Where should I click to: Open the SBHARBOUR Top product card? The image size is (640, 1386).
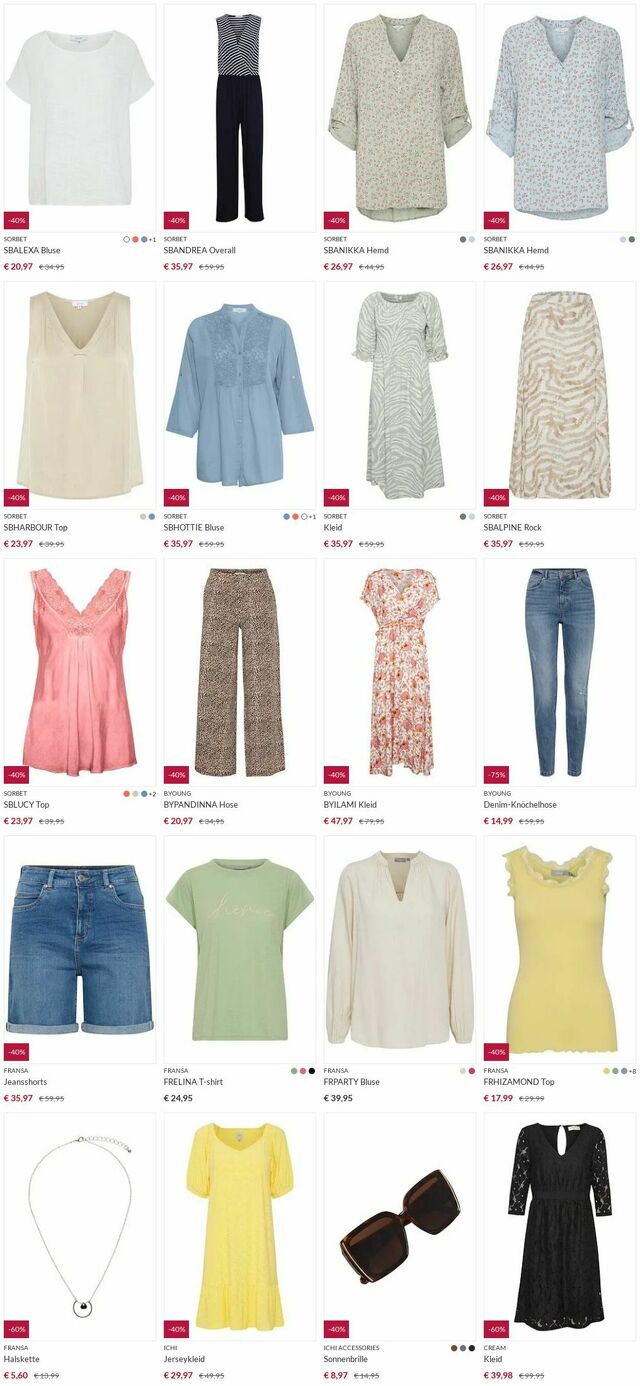[x=80, y=395]
